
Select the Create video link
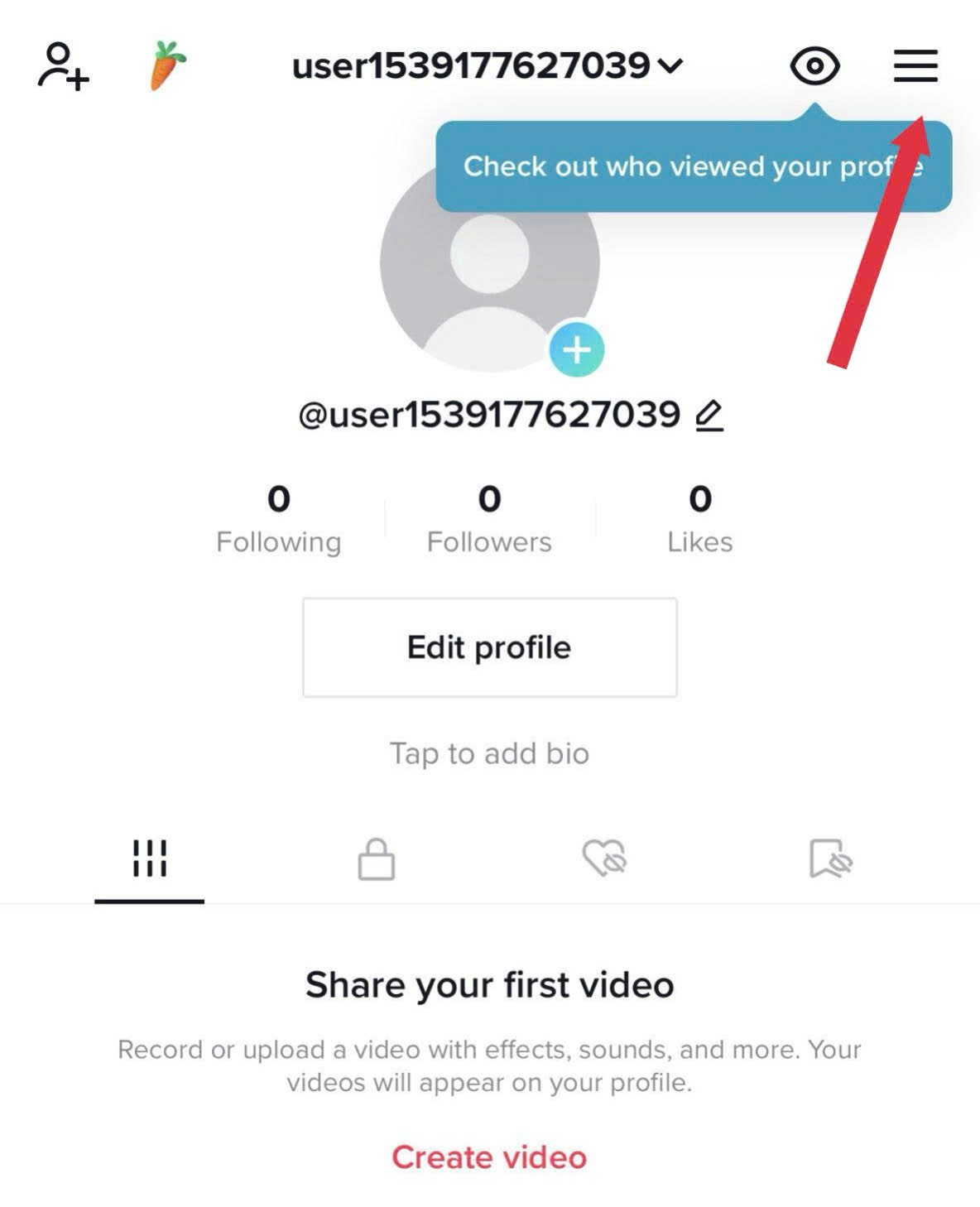(x=490, y=1157)
